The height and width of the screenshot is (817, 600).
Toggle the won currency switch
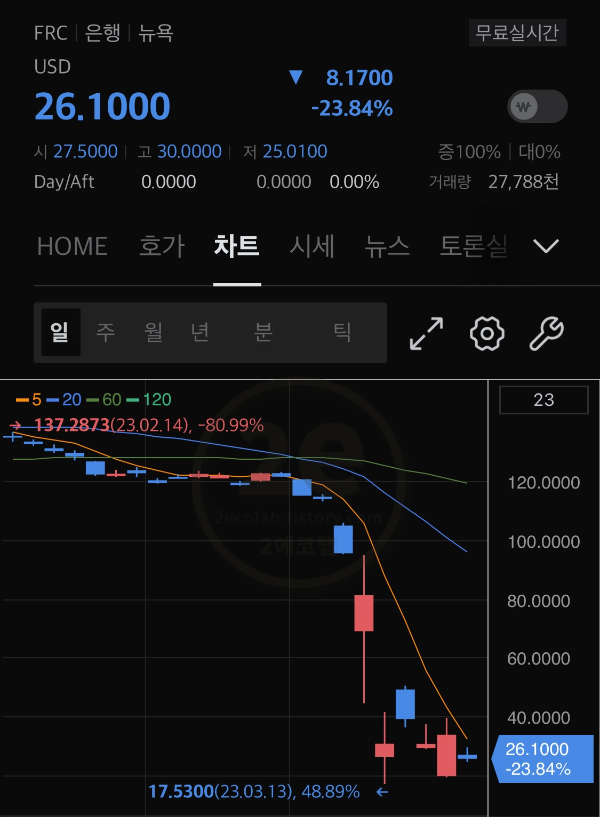point(537,107)
